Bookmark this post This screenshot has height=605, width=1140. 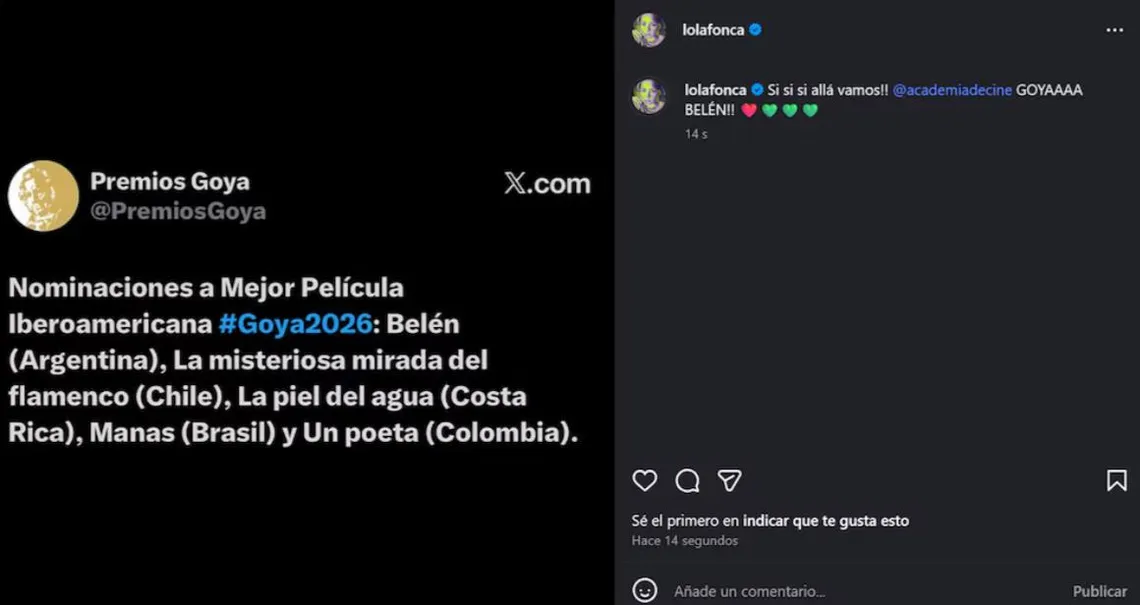pyautogui.click(x=1116, y=481)
